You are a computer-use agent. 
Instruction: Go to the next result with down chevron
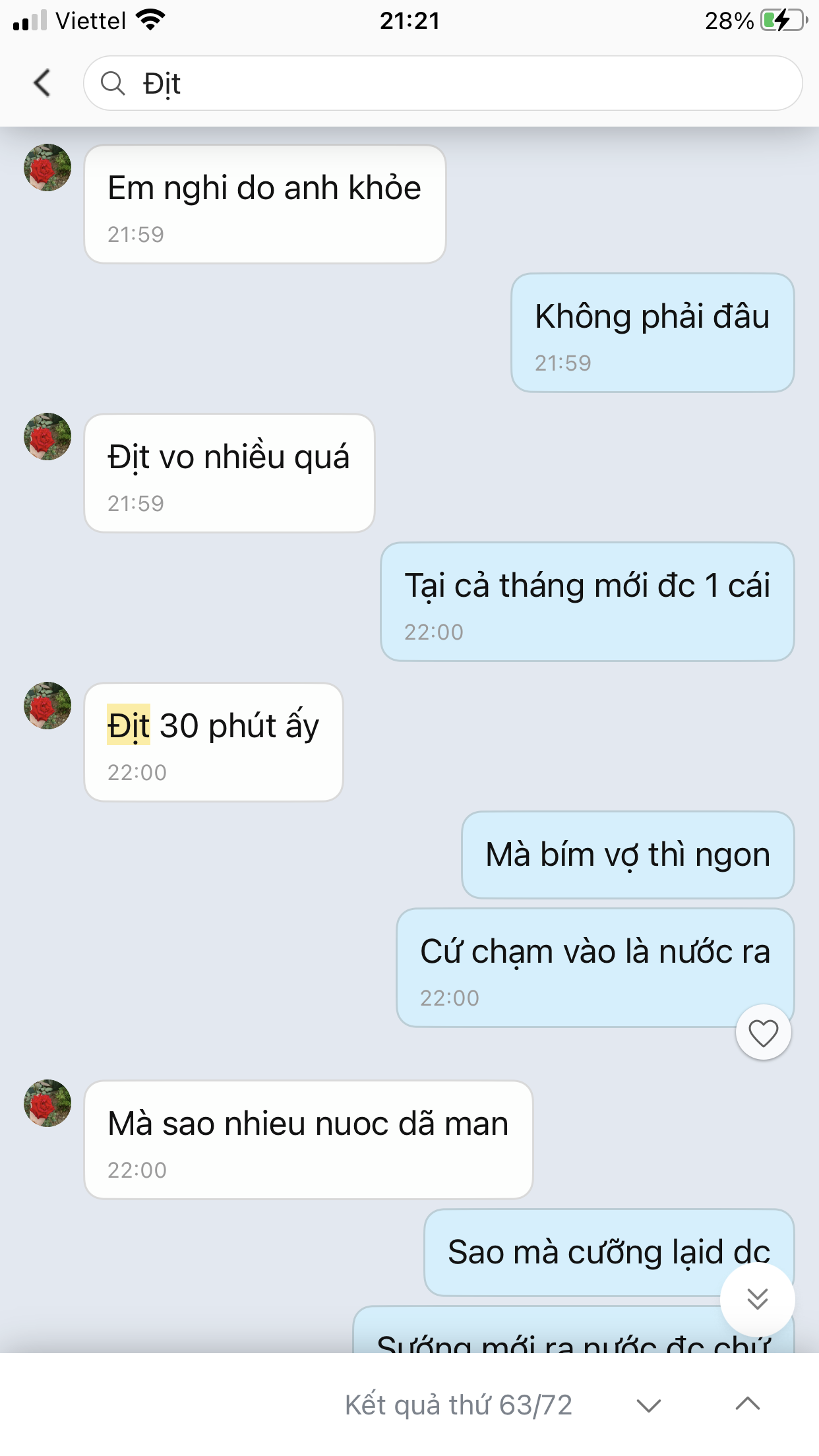pyautogui.click(x=648, y=1405)
